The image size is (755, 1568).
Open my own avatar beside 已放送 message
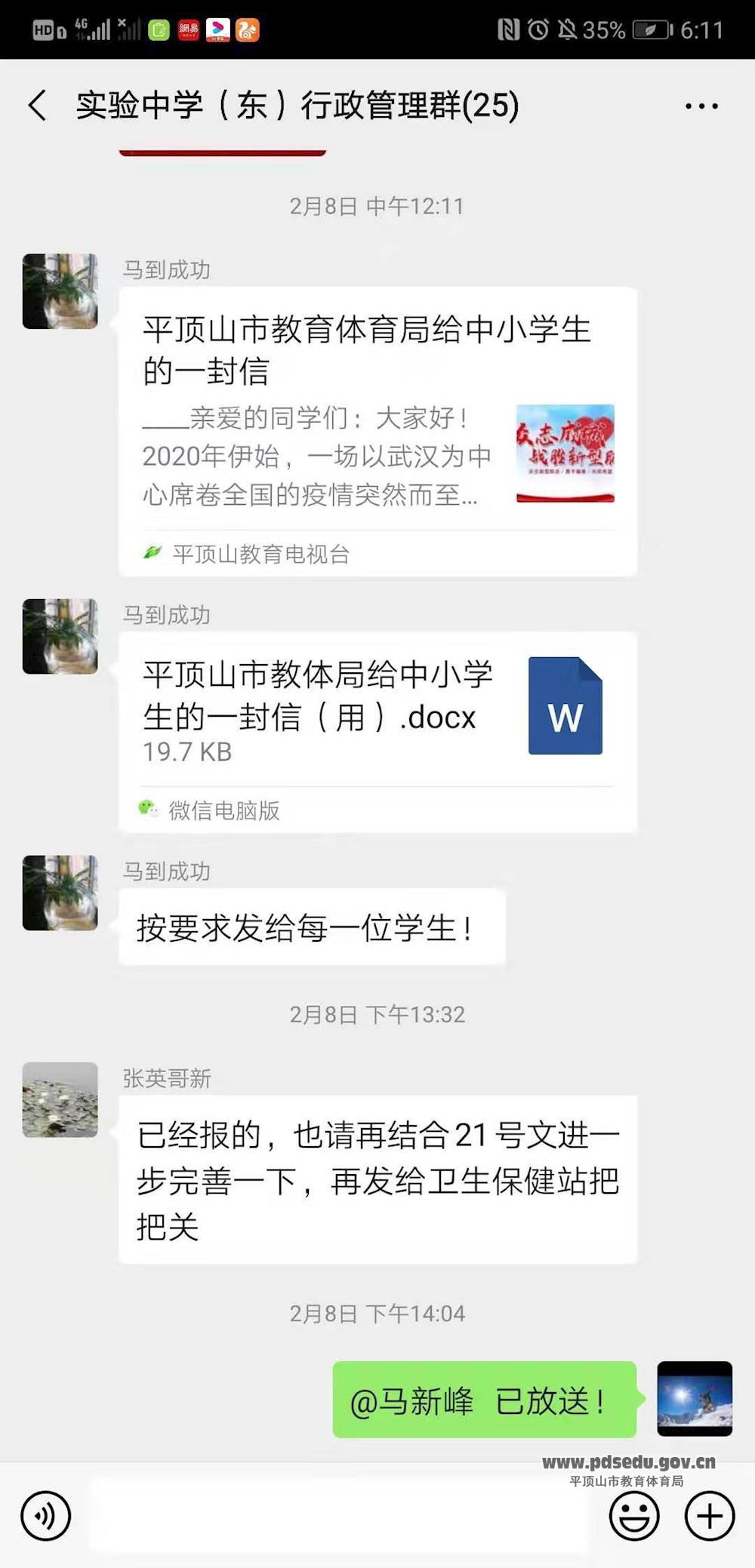695,1398
